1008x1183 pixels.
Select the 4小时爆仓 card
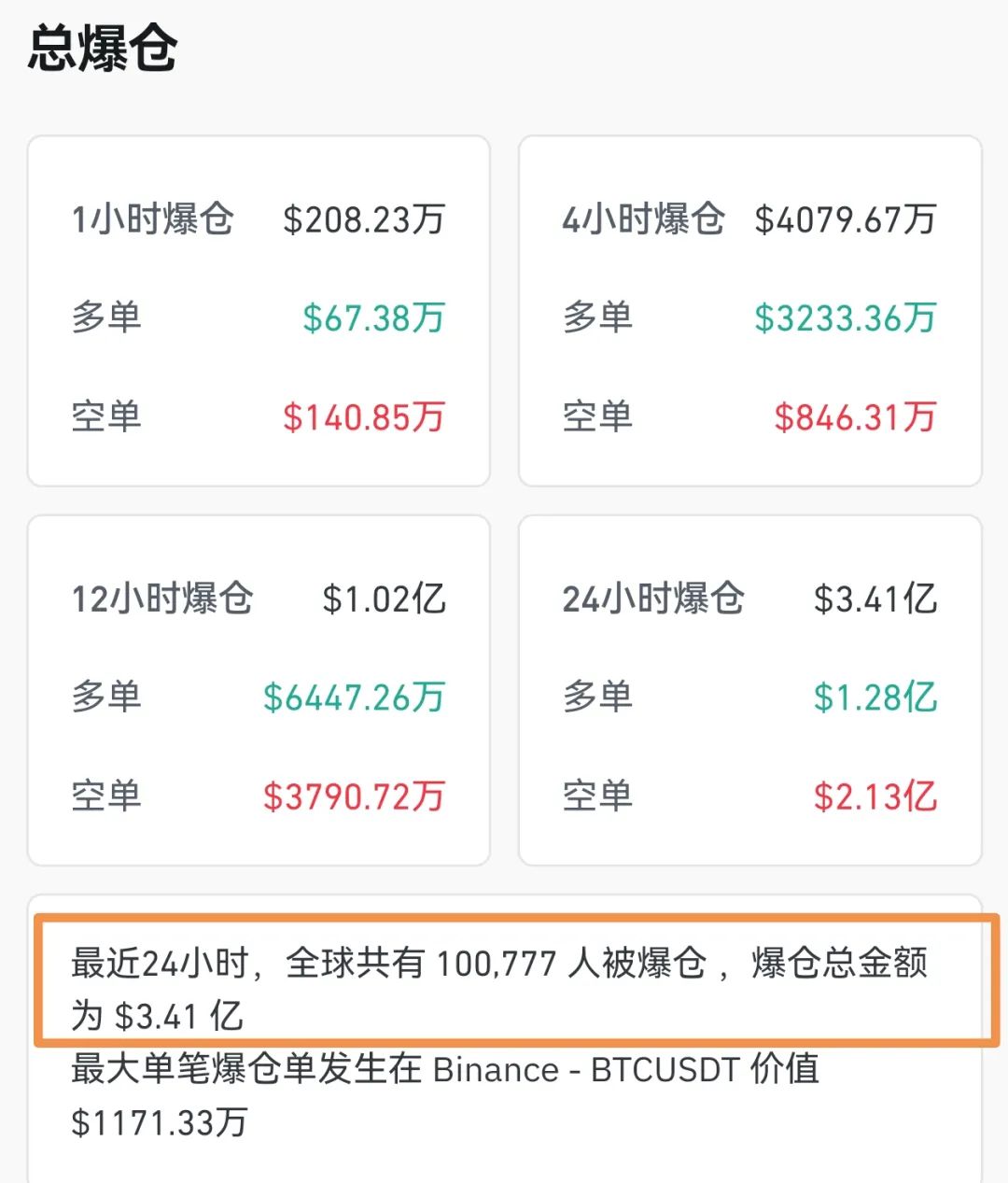pos(750,310)
